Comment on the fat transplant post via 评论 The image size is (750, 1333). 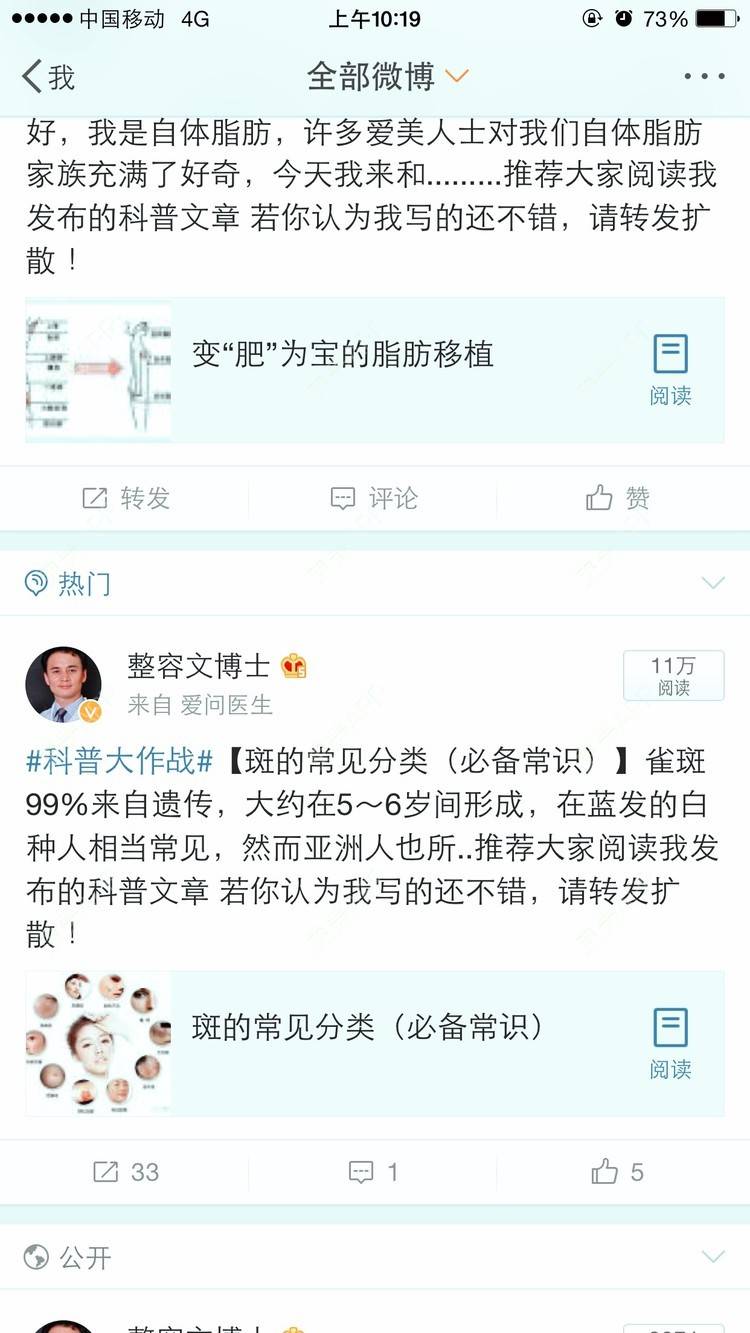[x=374, y=498]
